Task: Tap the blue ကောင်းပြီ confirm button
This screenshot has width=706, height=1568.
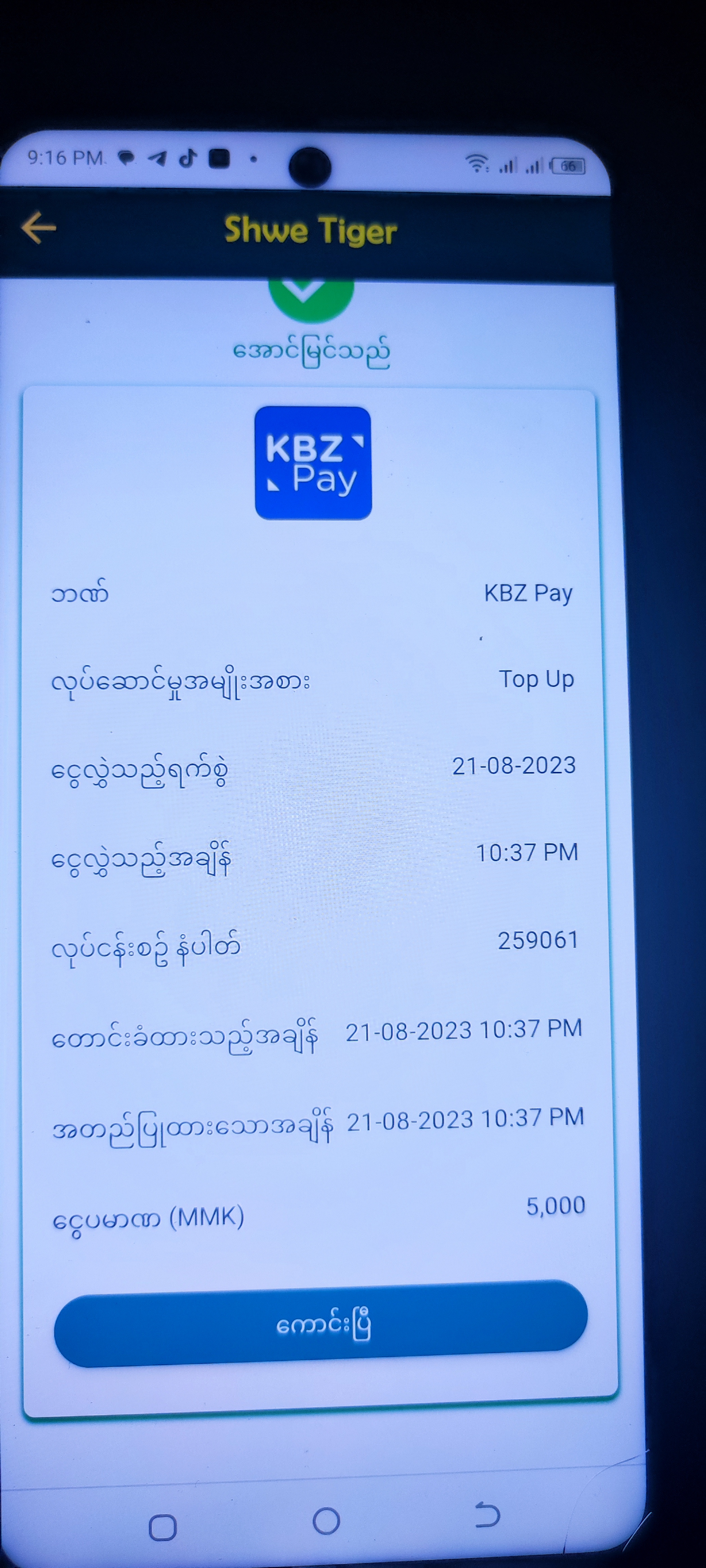Action: pos(321,1325)
